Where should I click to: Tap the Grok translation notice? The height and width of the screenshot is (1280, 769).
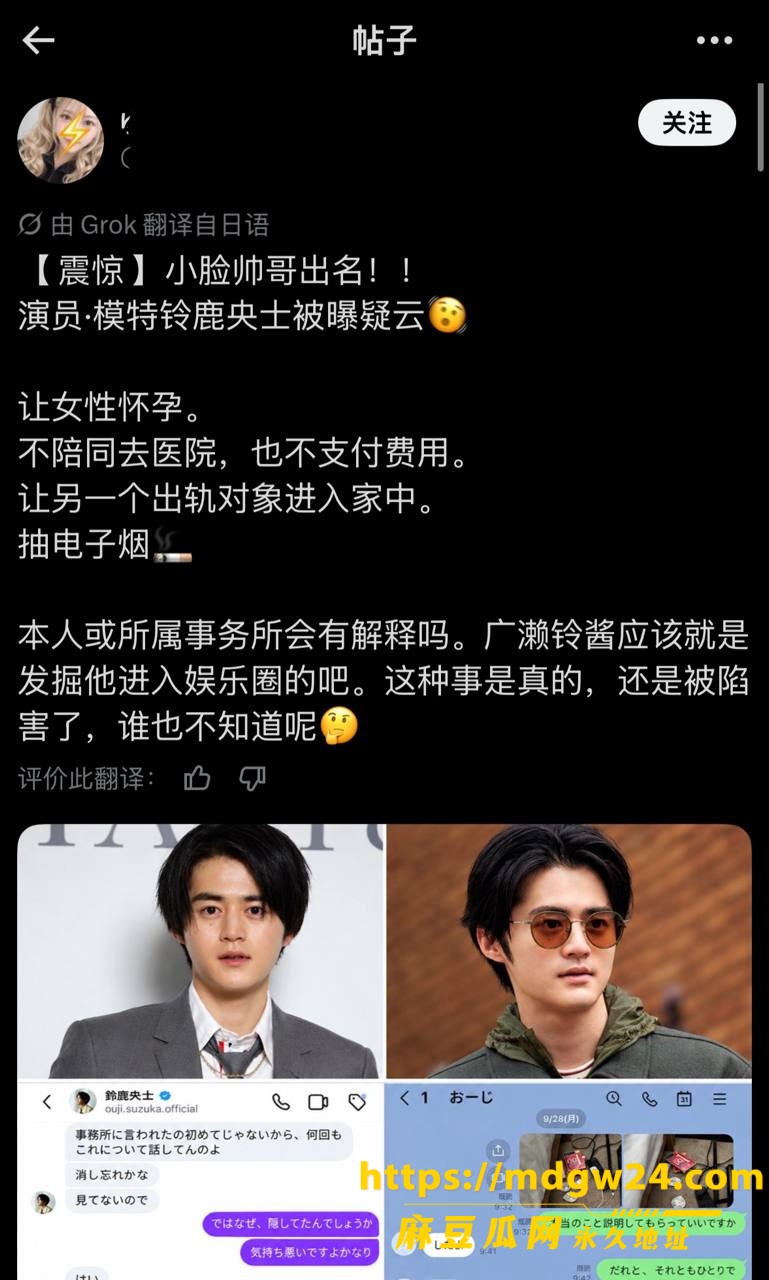click(144, 224)
